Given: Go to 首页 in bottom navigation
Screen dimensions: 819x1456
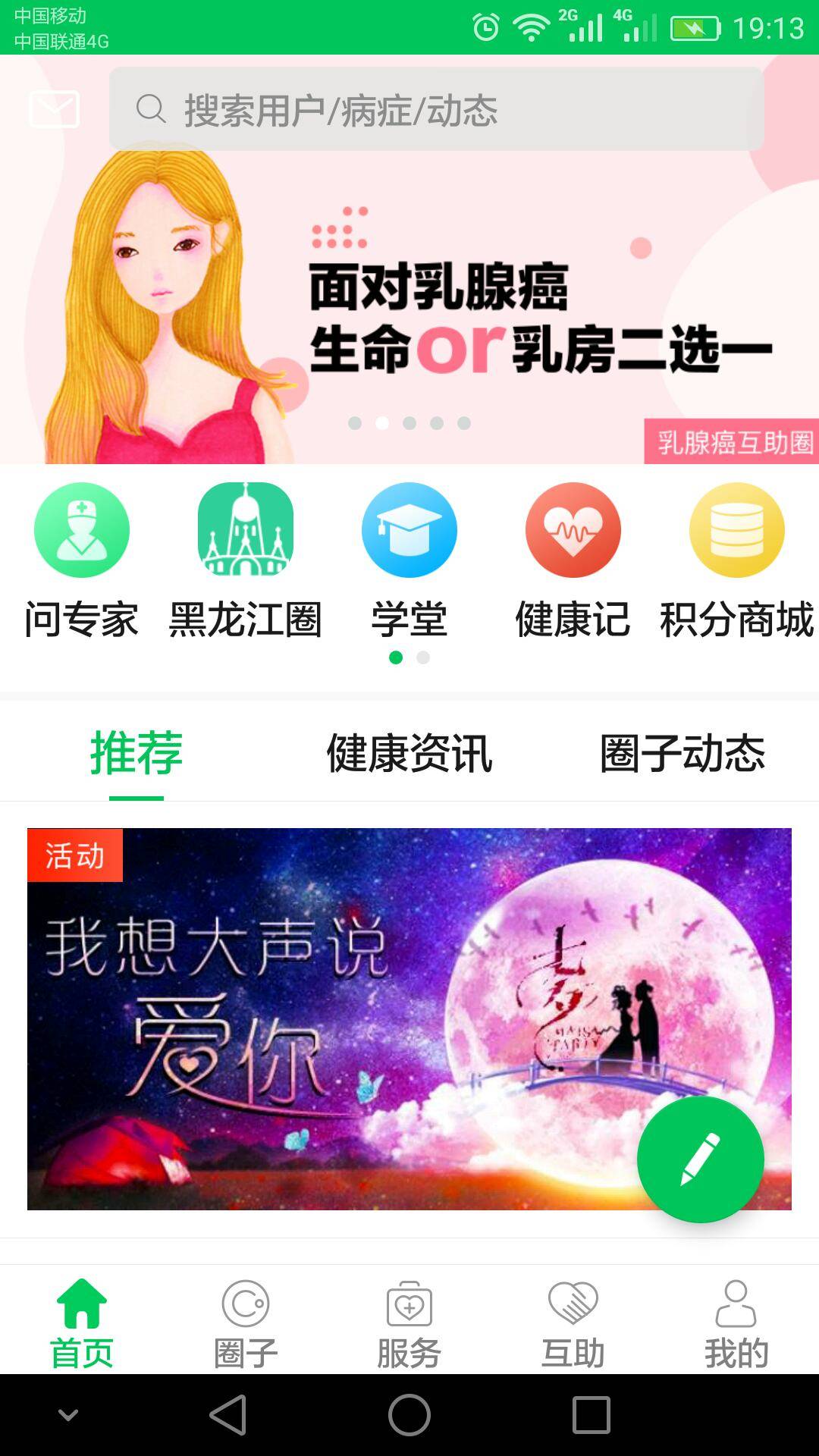Looking at the screenshot, I should click(x=82, y=1323).
